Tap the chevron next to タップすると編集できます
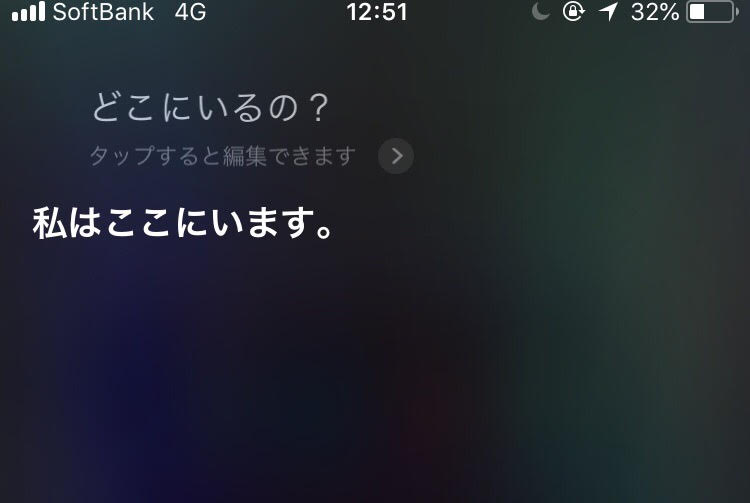Screen dimensions: 750x503 [x=396, y=156]
